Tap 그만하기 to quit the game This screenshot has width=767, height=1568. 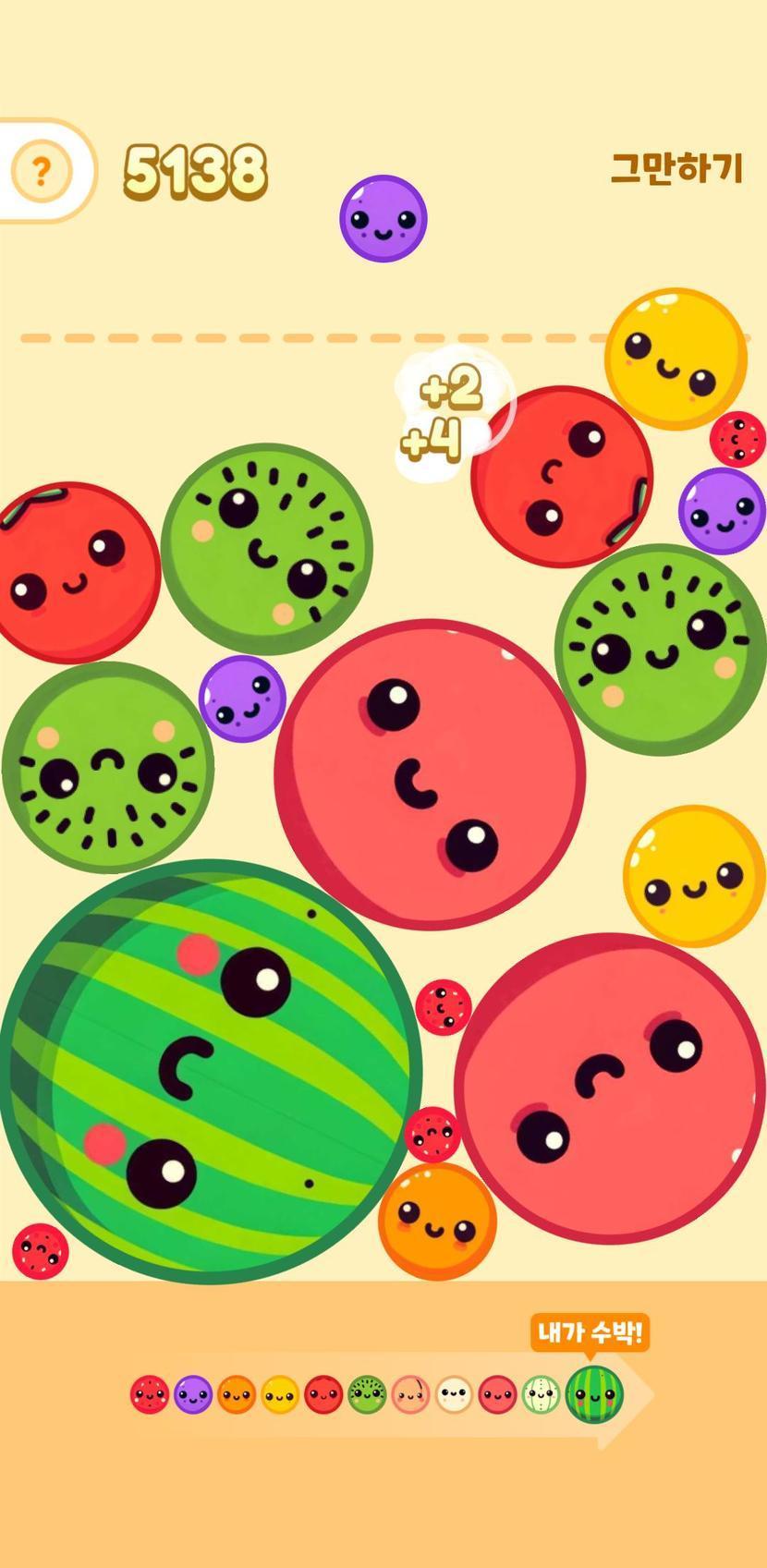pyautogui.click(x=676, y=168)
